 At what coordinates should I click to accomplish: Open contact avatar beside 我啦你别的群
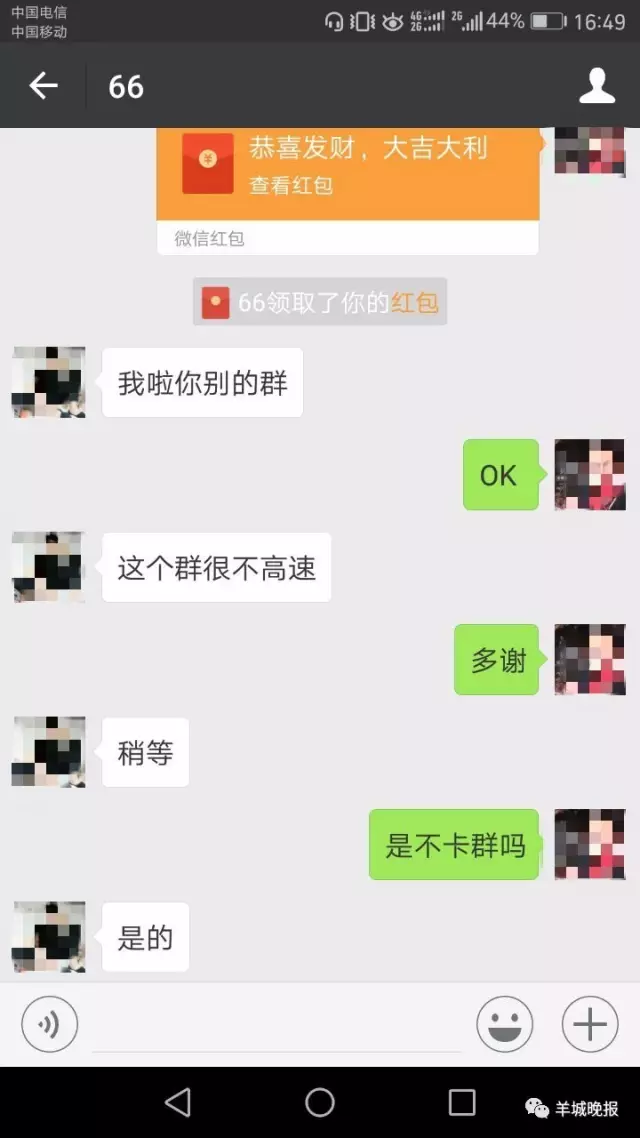click(x=48, y=382)
